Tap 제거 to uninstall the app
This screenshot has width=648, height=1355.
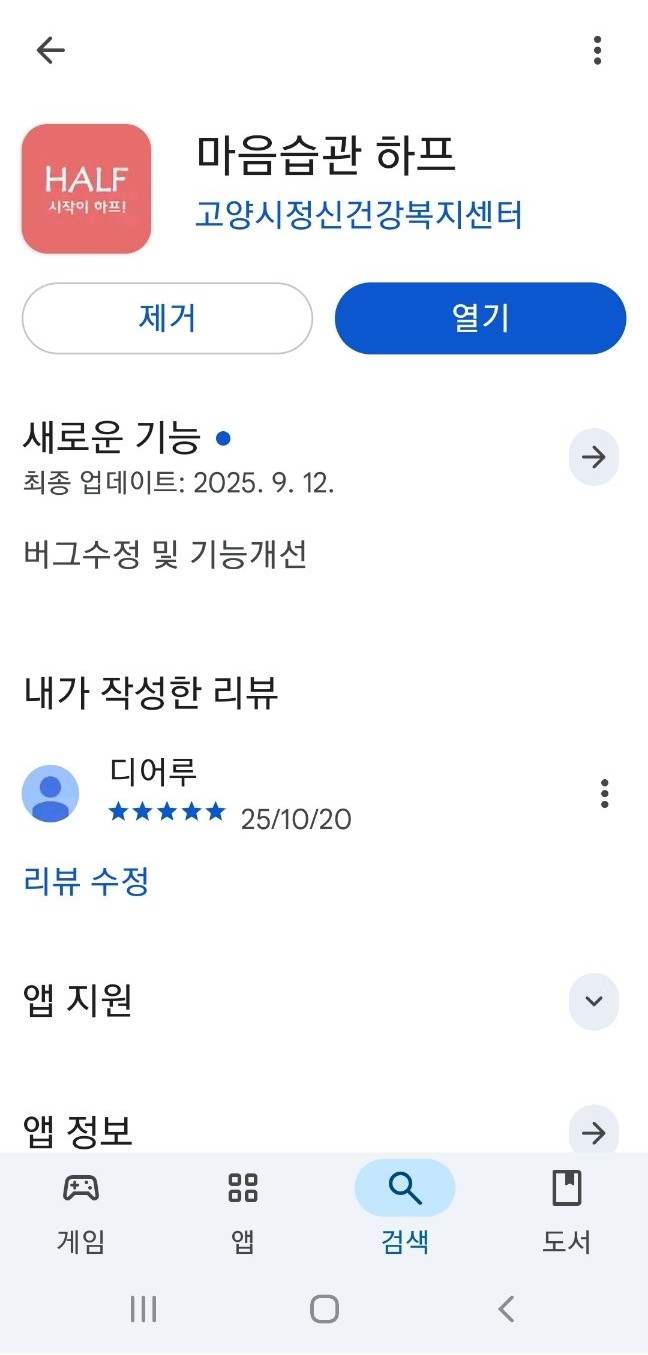click(x=167, y=318)
